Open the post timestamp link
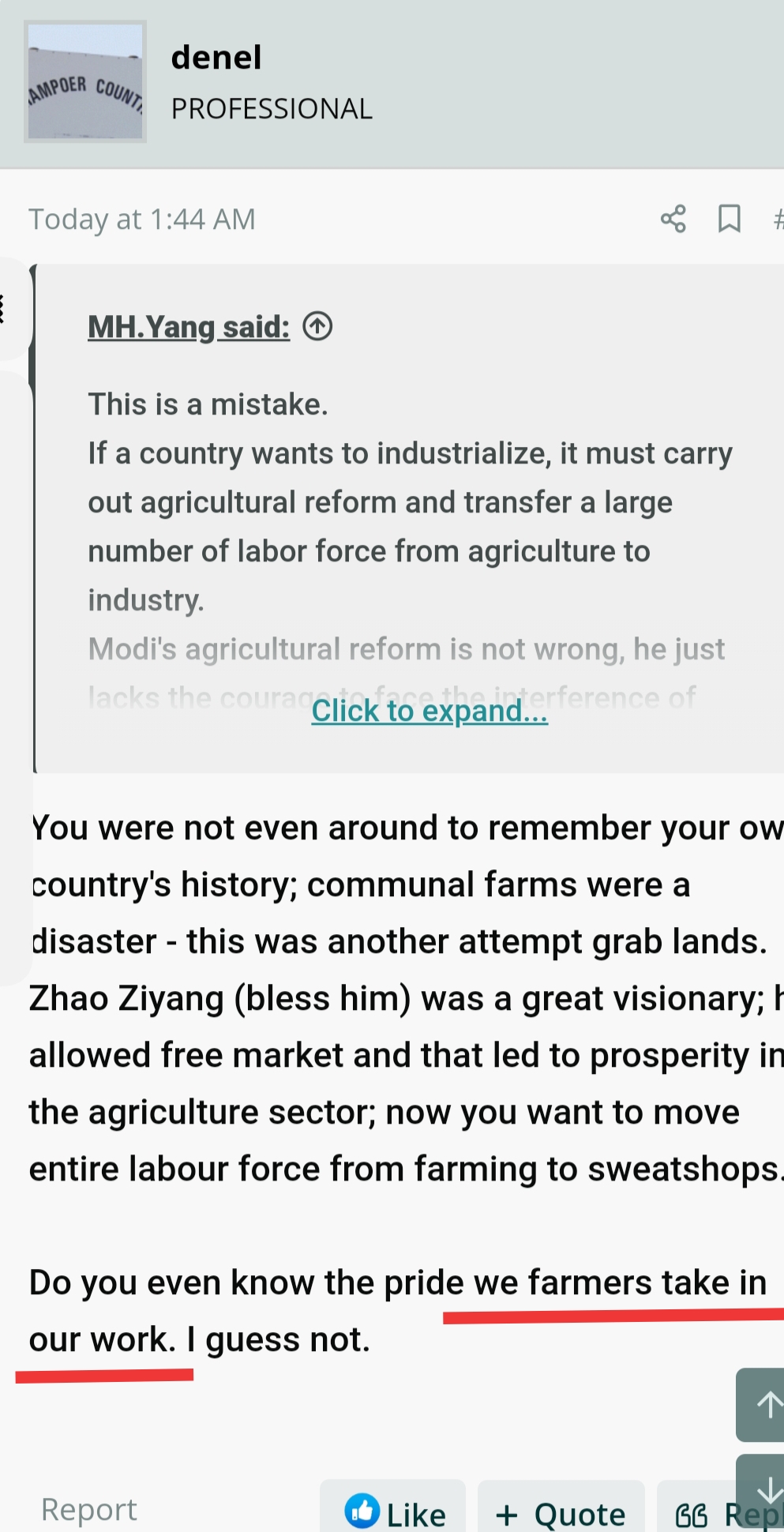784x1532 pixels. click(x=142, y=220)
